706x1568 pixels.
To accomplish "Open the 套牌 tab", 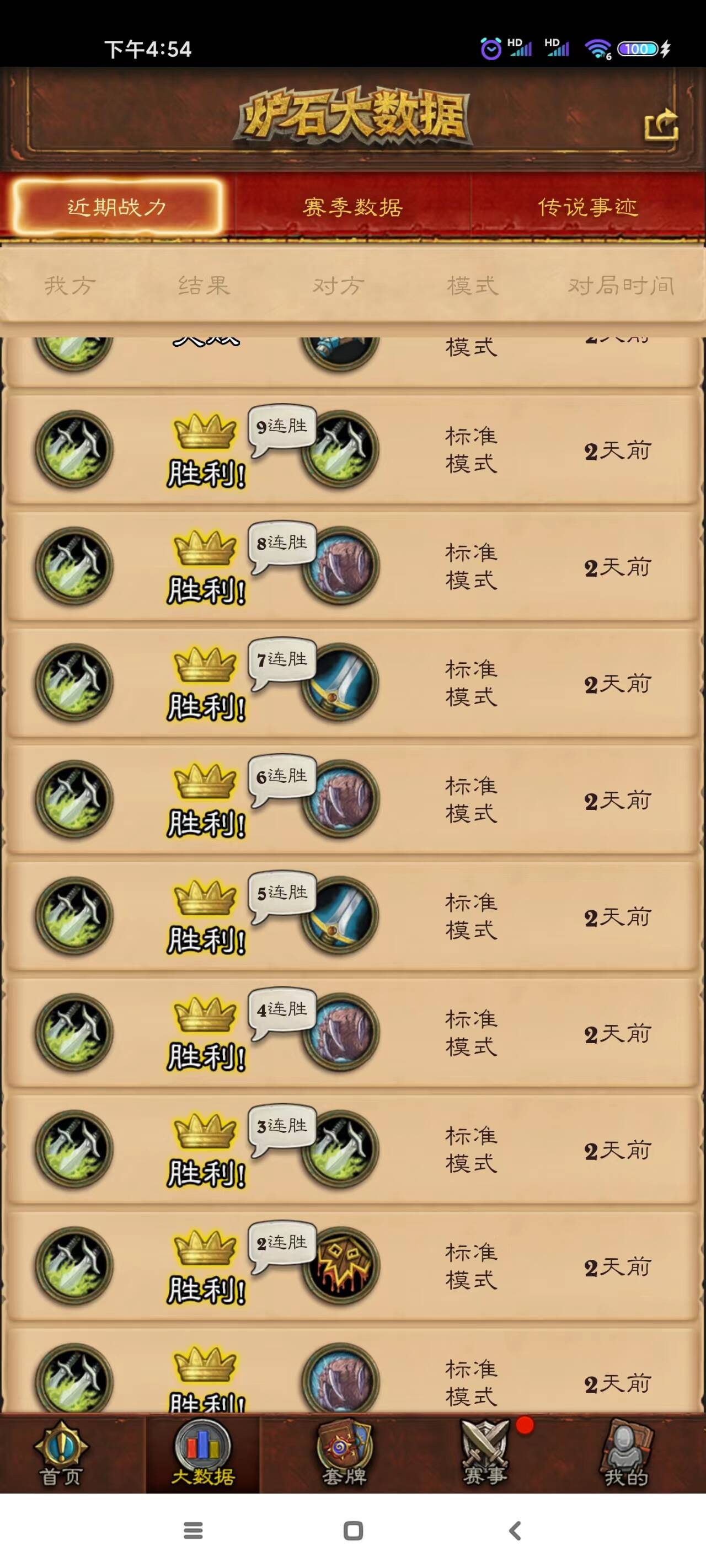I will click(344, 1456).
